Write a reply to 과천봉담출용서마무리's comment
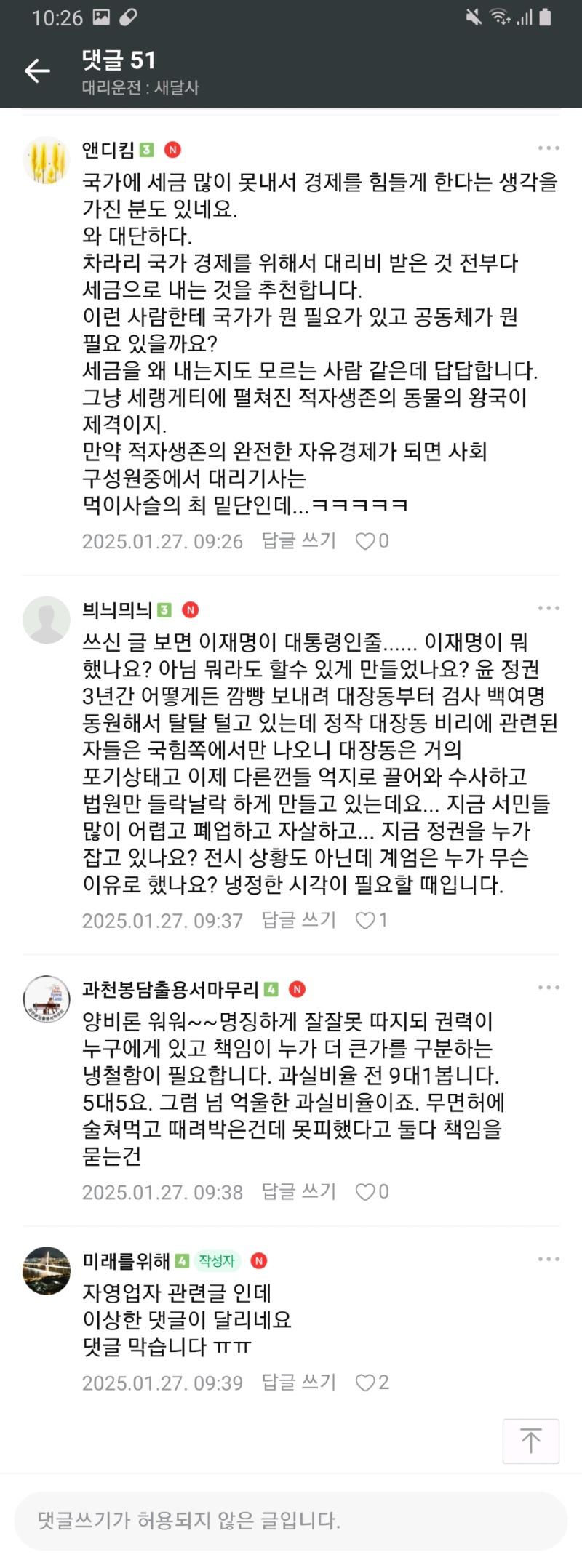Image resolution: width=582 pixels, height=1568 pixels. [299, 1192]
